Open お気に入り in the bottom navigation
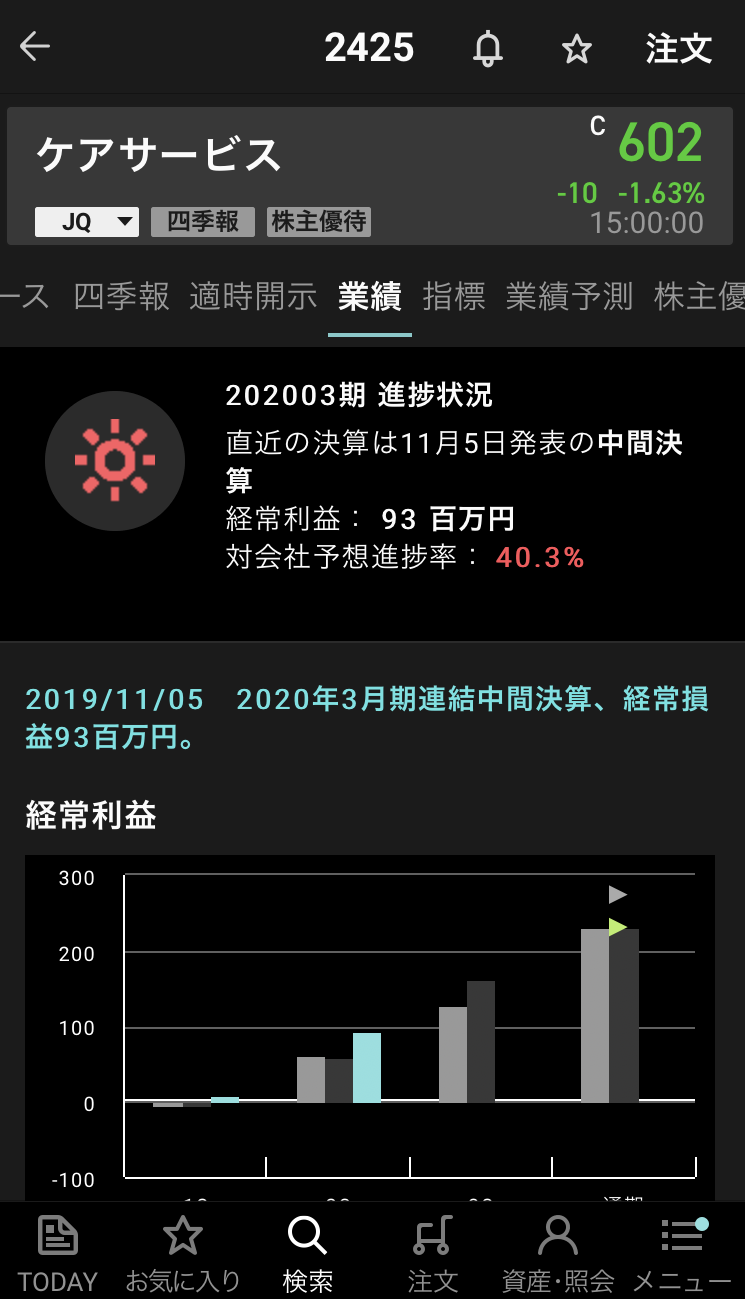 click(x=183, y=1252)
